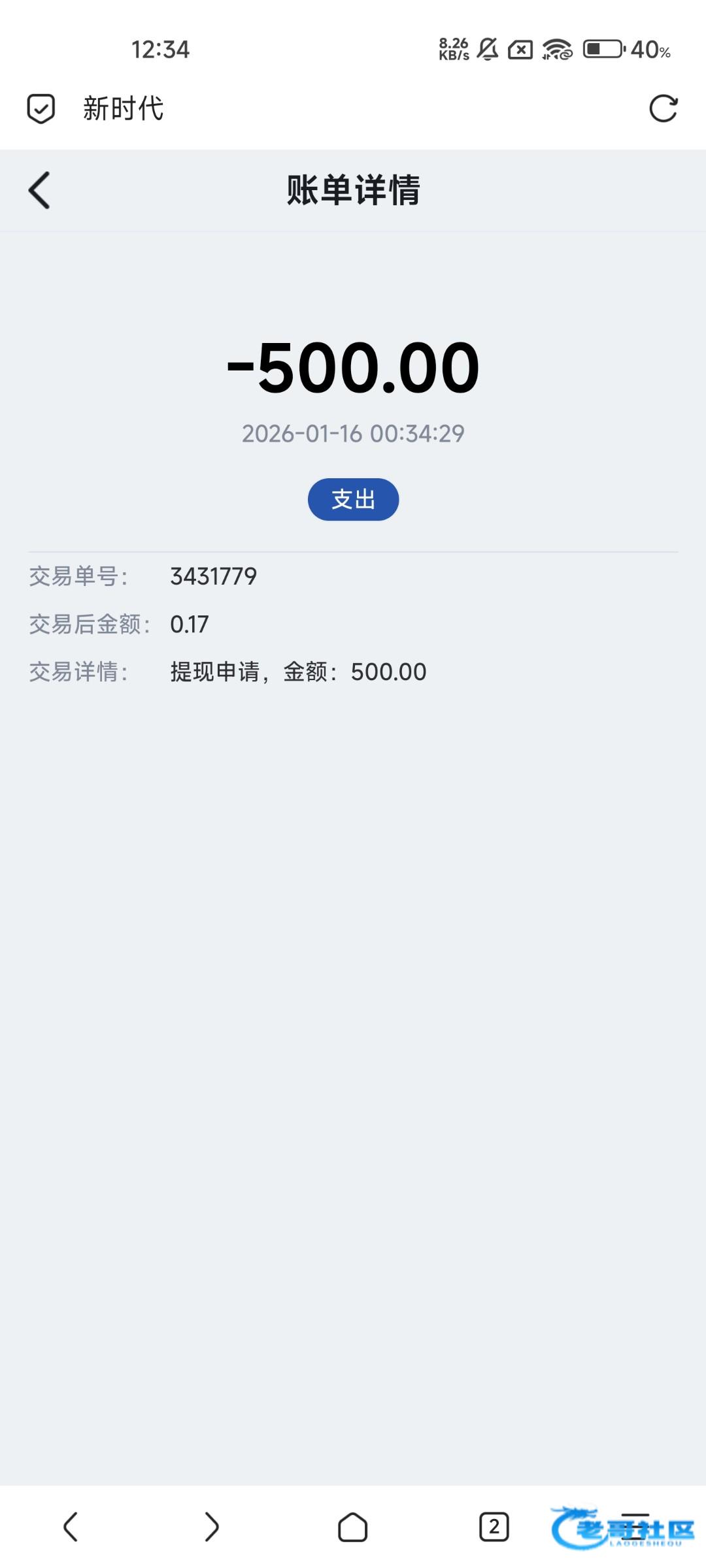The image size is (706, 1568).
Task: Go back from the 账单详情 page
Action: 39,190
